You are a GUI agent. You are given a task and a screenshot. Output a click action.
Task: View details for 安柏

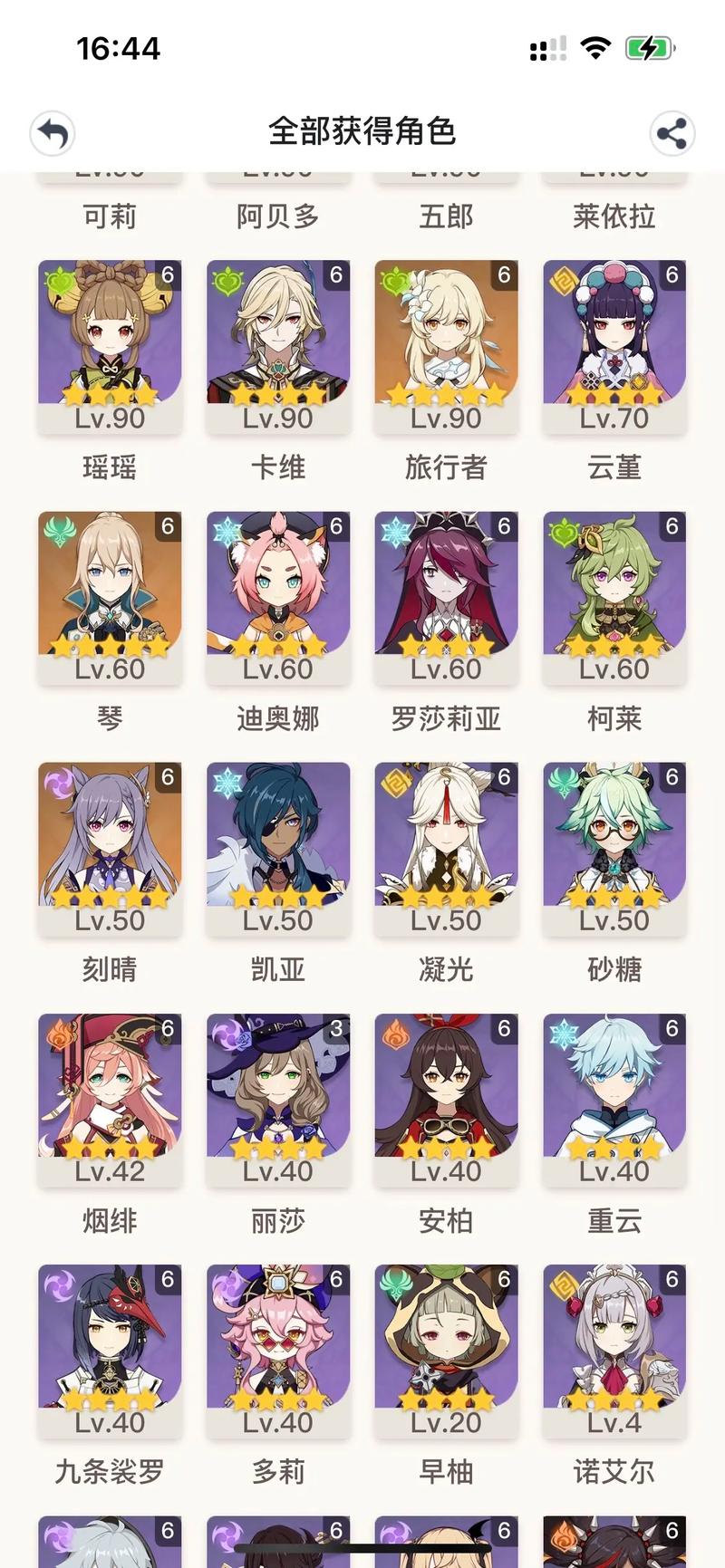click(446, 1097)
